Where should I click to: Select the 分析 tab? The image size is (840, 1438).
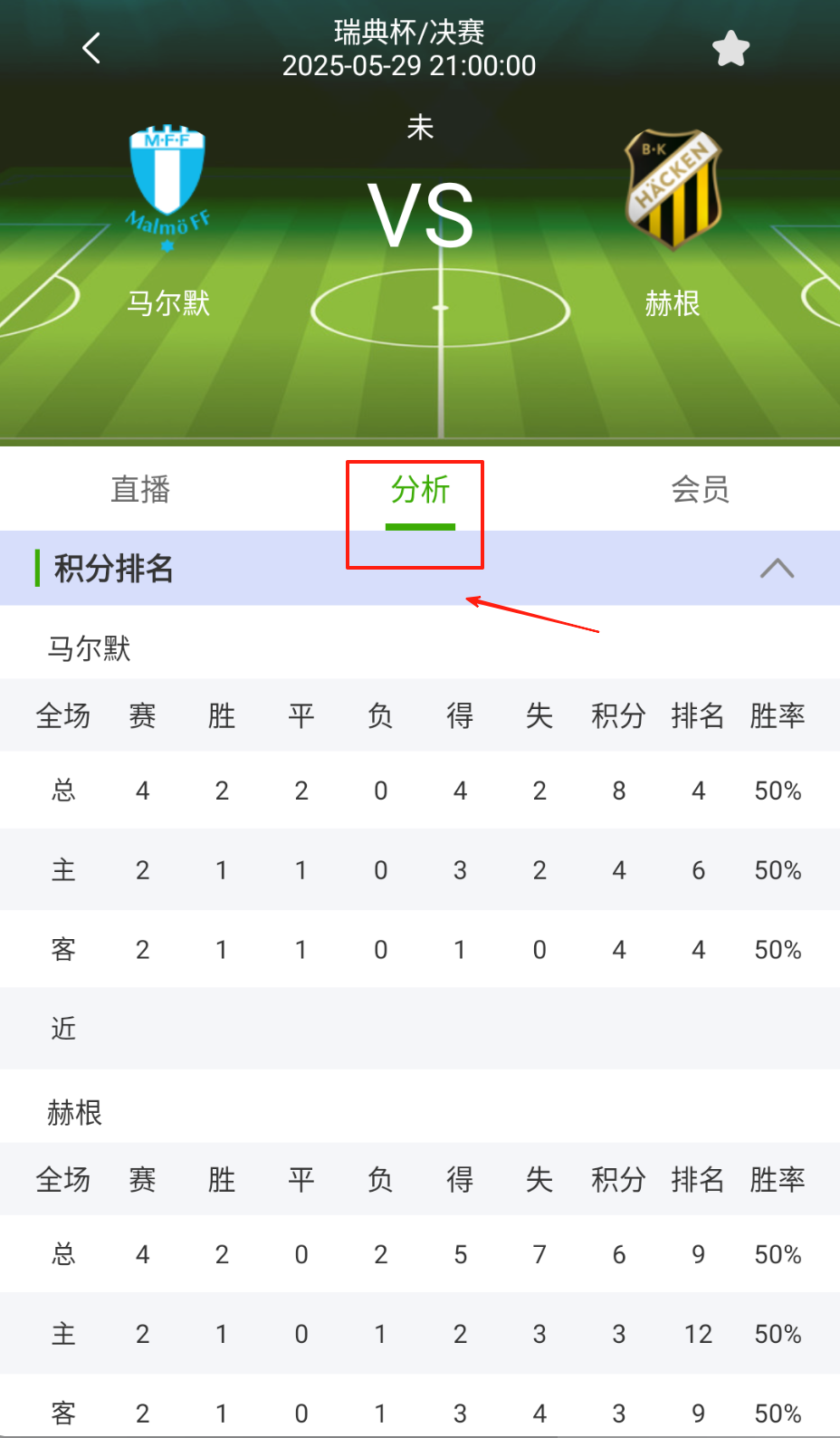point(420,490)
